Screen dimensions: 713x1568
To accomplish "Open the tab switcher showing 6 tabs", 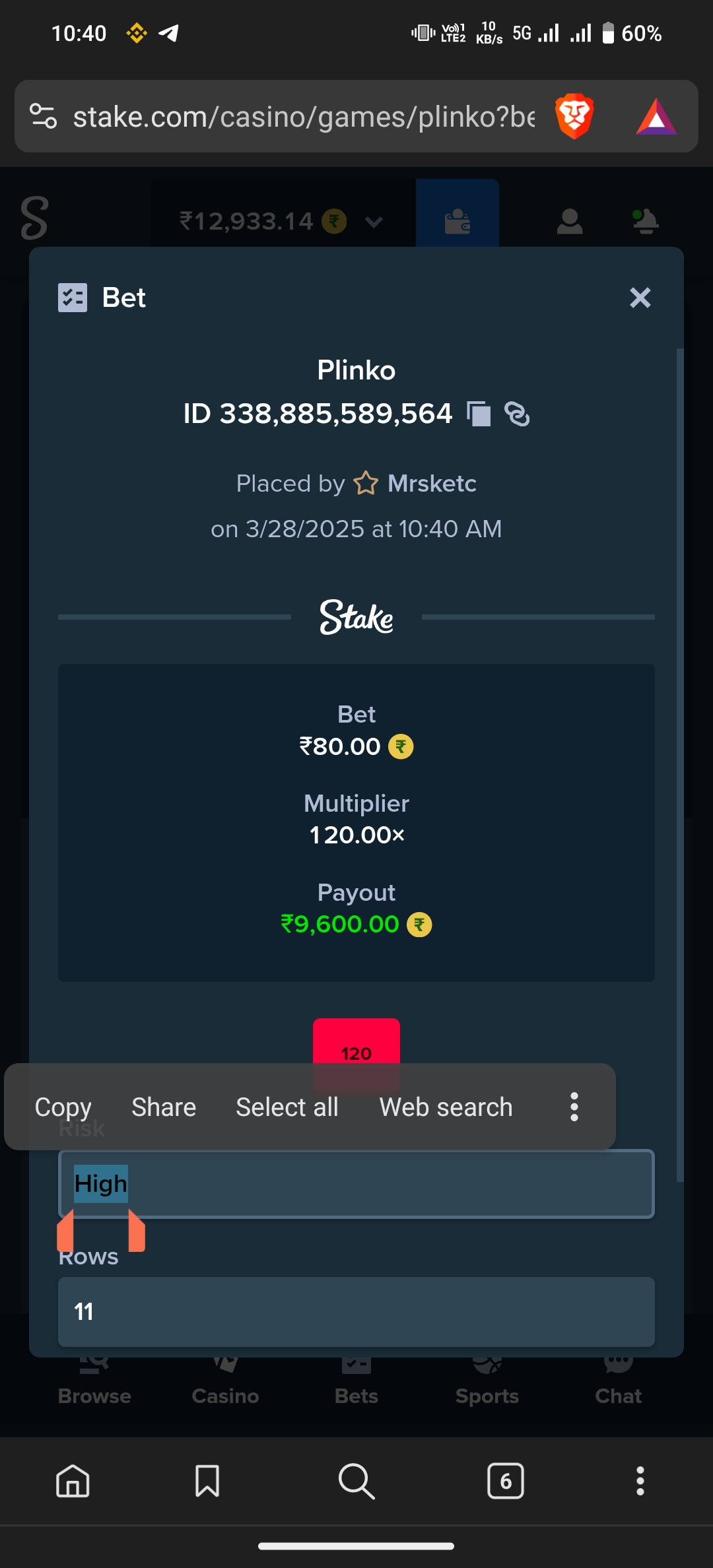I will point(506,1481).
